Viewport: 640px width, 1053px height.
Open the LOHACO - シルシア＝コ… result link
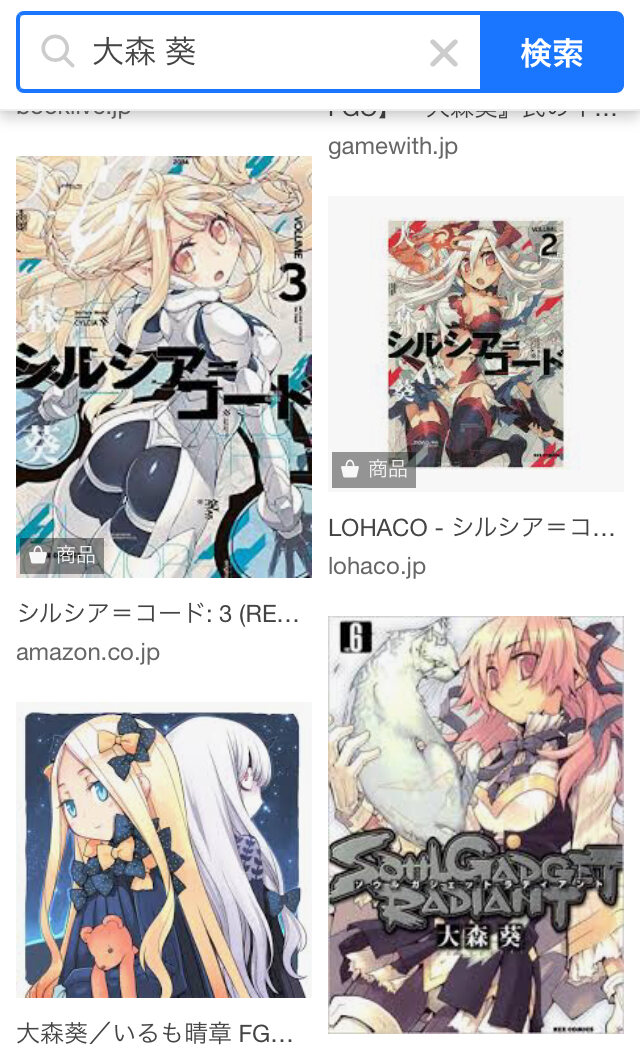coord(471,528)
